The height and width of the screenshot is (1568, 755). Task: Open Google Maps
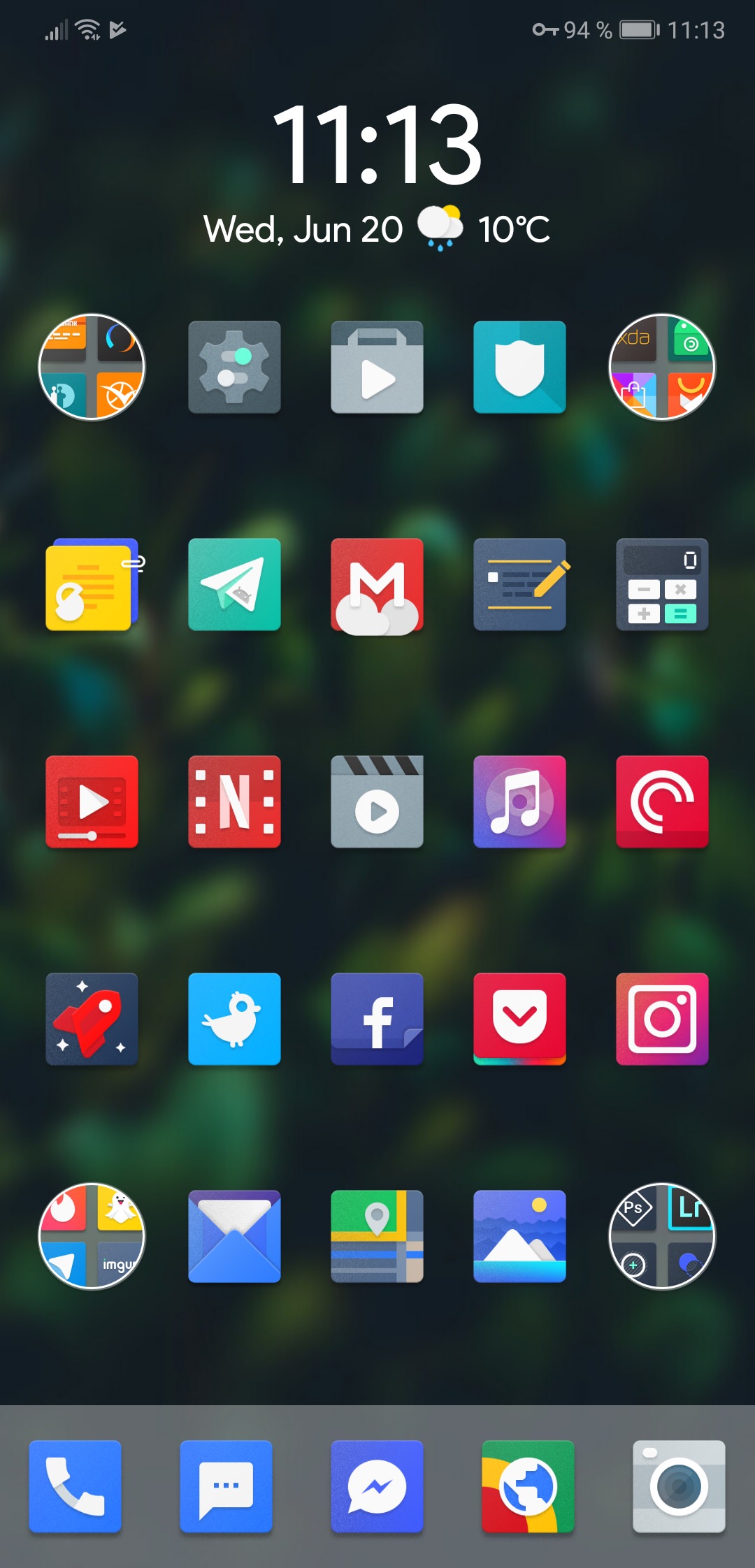point(377,1237)
